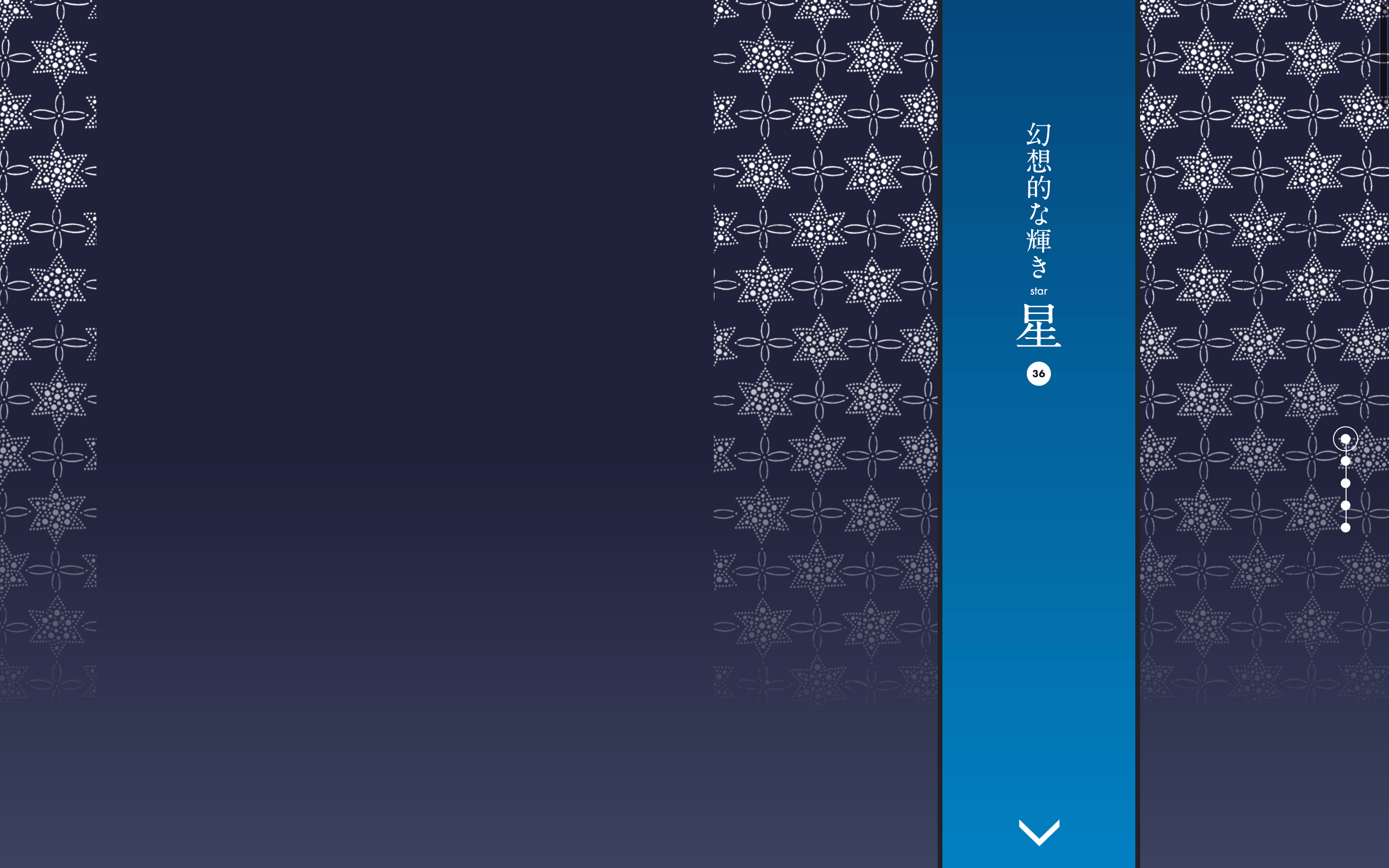The width and height of the screenshot is (1389, 868).
Task: Select the first circled page indicator dot
Action: coord(1345,439)
